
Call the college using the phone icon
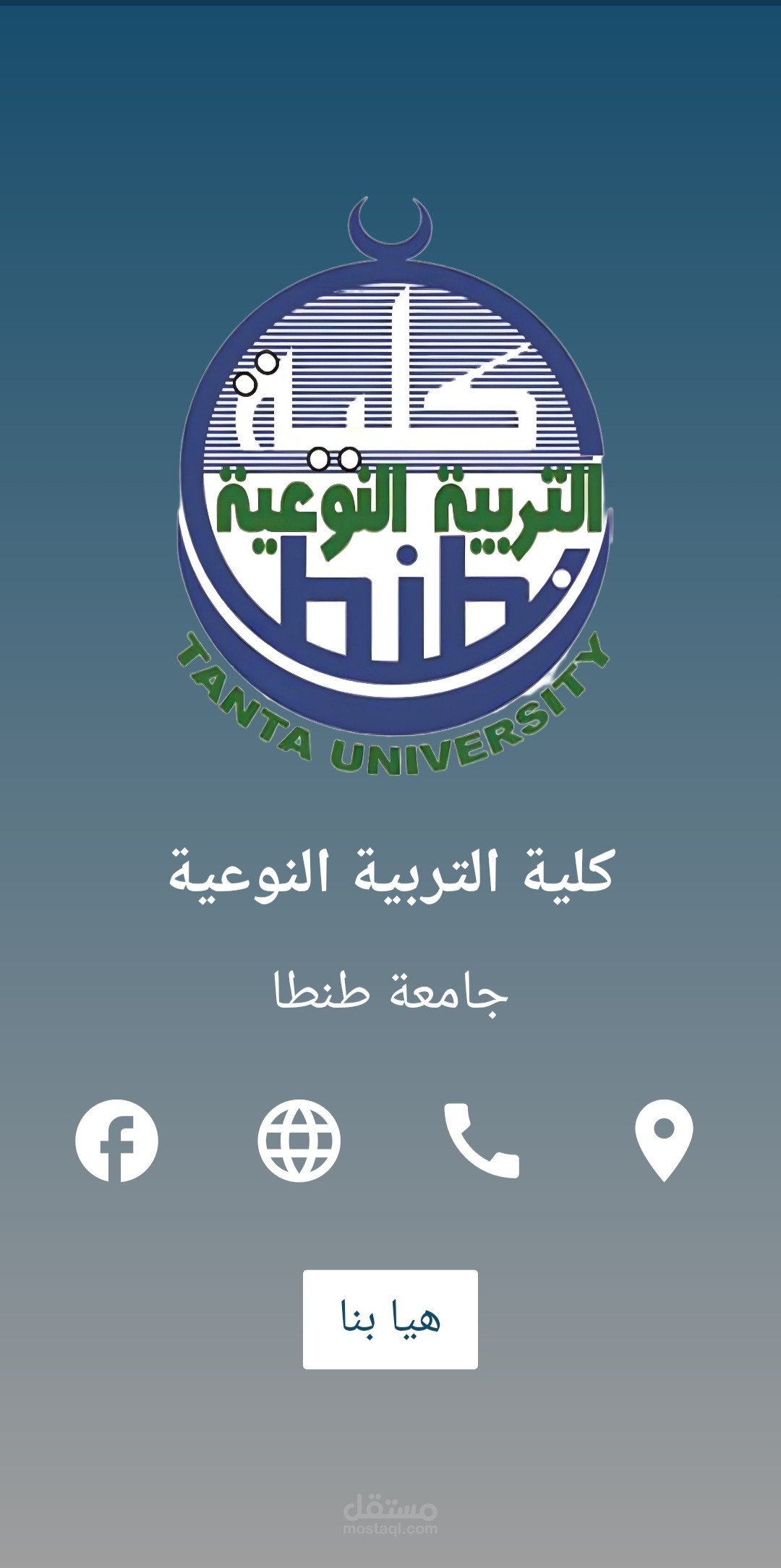tap(481, 1141)
